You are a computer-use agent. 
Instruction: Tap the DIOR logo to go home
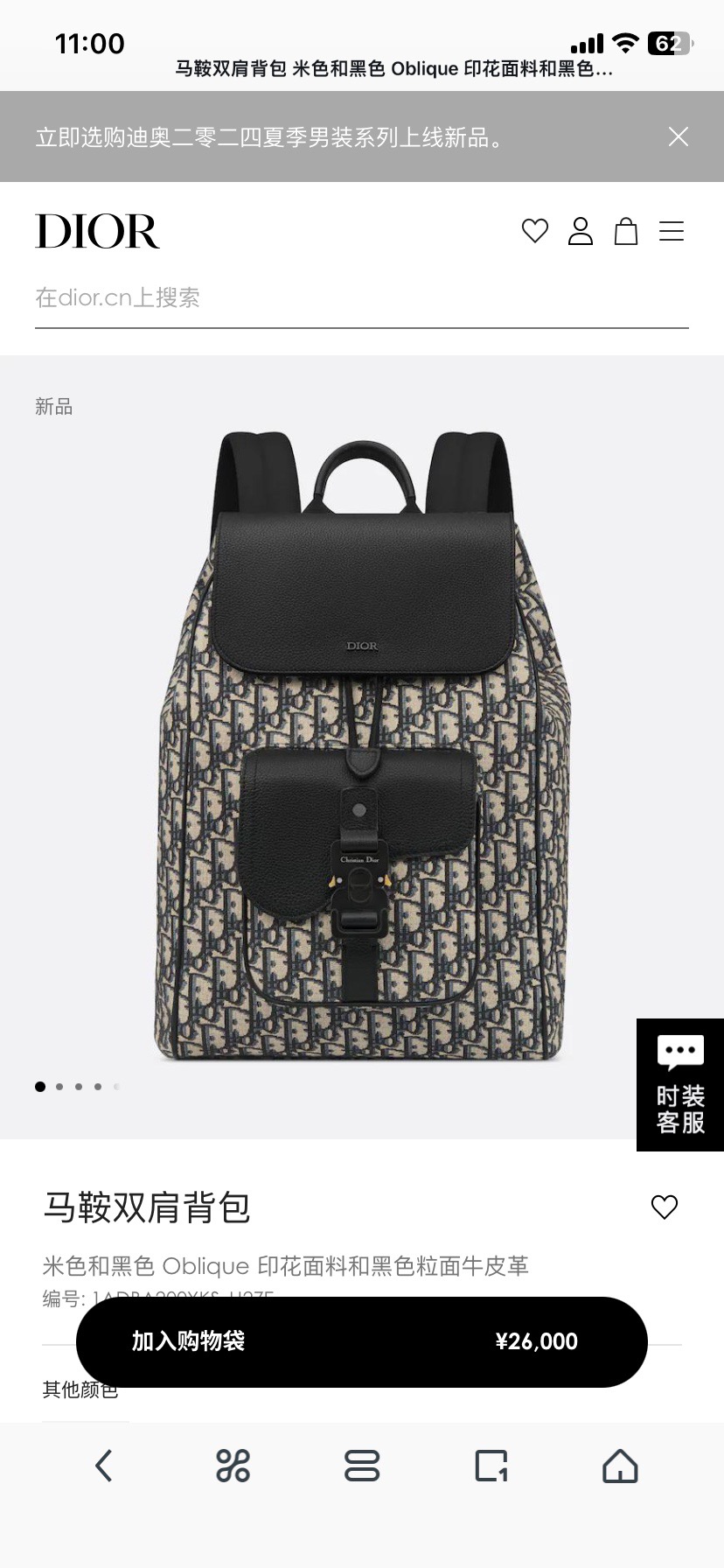click(x=98, y=231)
